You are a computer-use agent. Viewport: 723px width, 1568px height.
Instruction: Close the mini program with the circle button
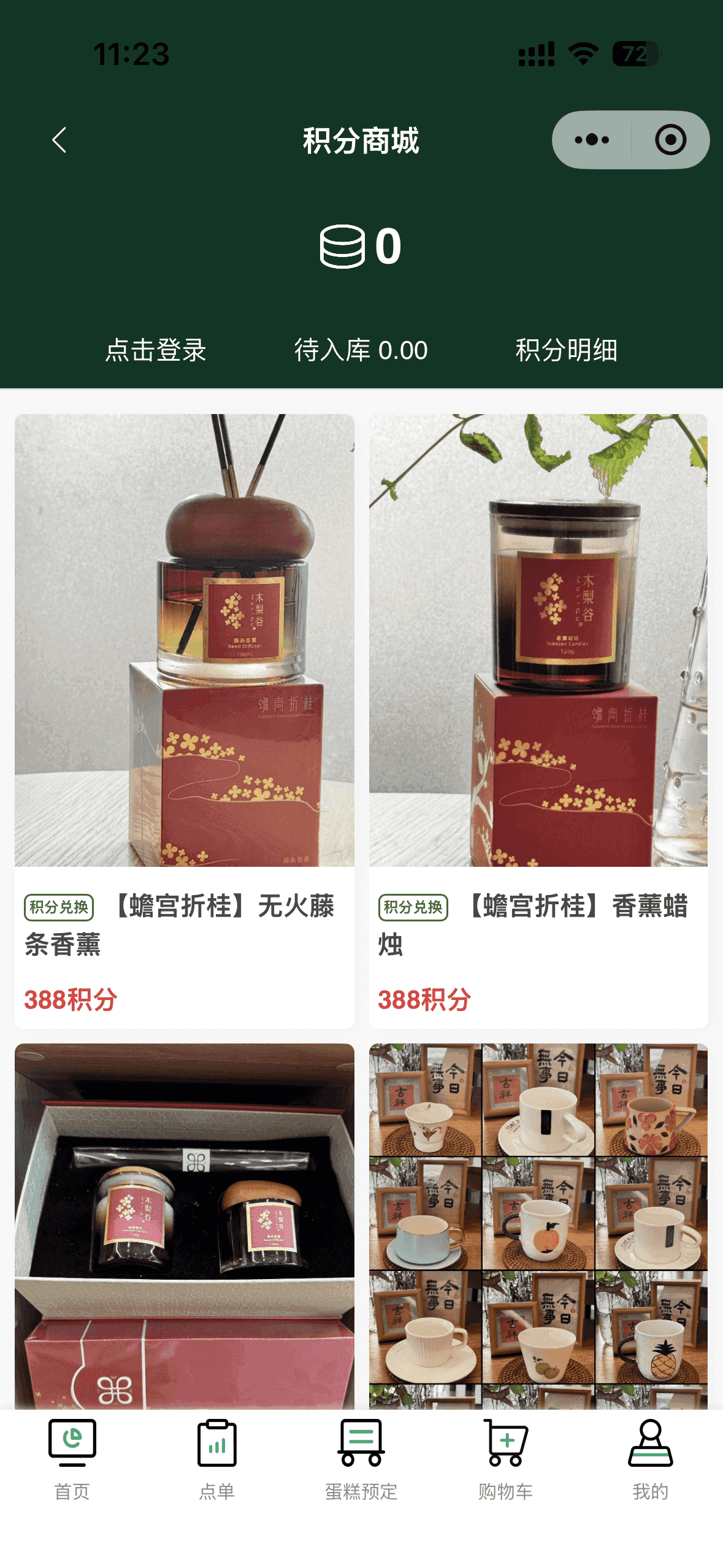[x=670, y=140]
